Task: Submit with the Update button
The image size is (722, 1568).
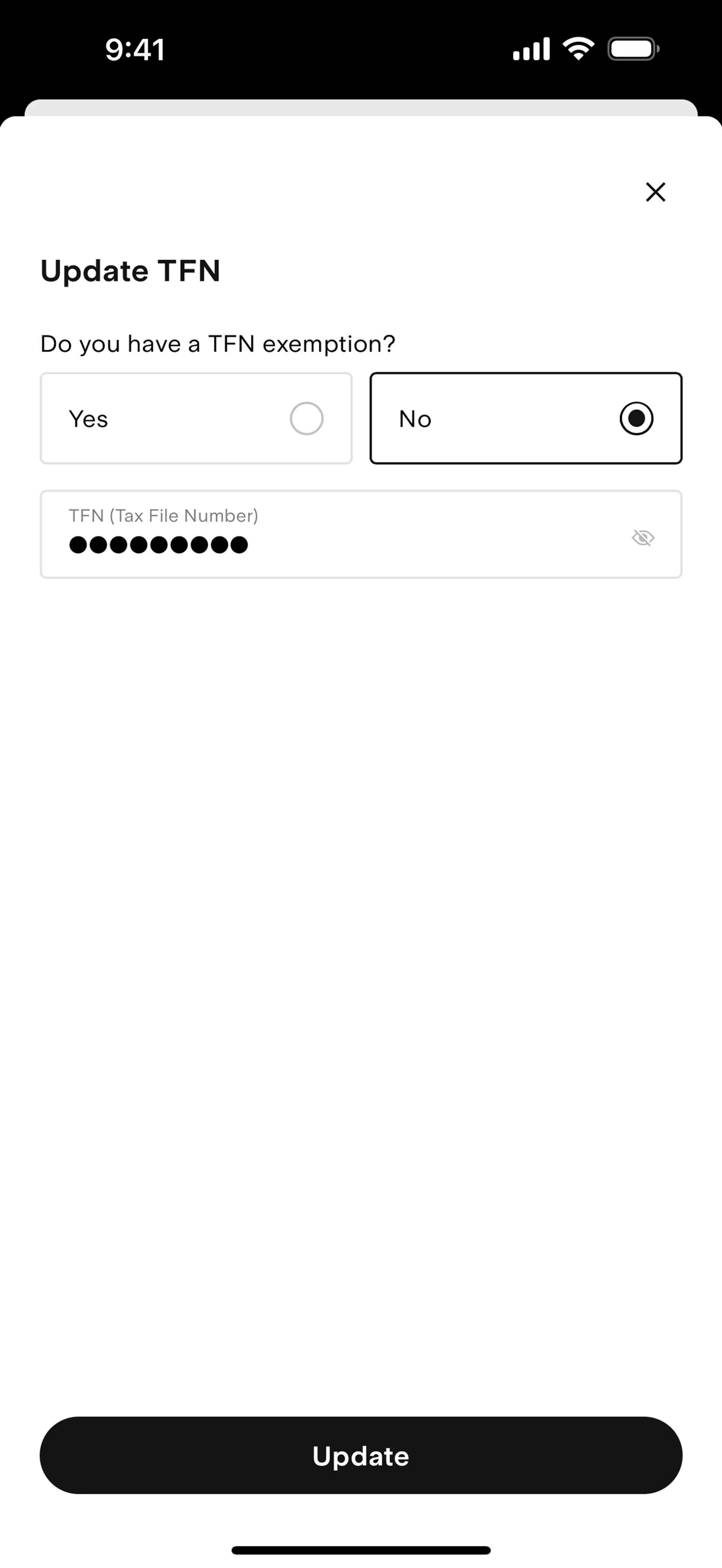Action: coord(361,1455)
